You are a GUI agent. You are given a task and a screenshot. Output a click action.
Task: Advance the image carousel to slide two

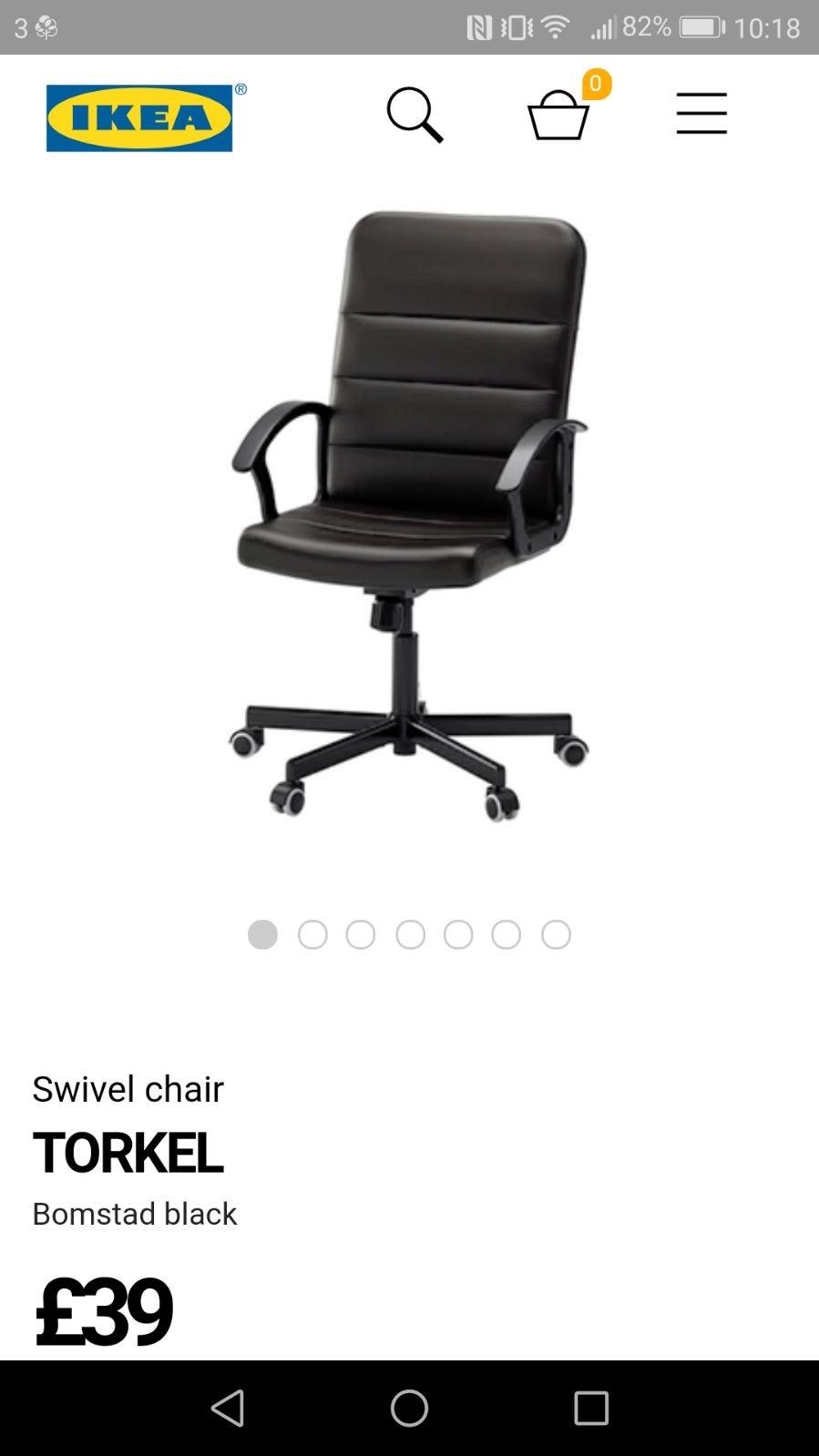[312, 934]
